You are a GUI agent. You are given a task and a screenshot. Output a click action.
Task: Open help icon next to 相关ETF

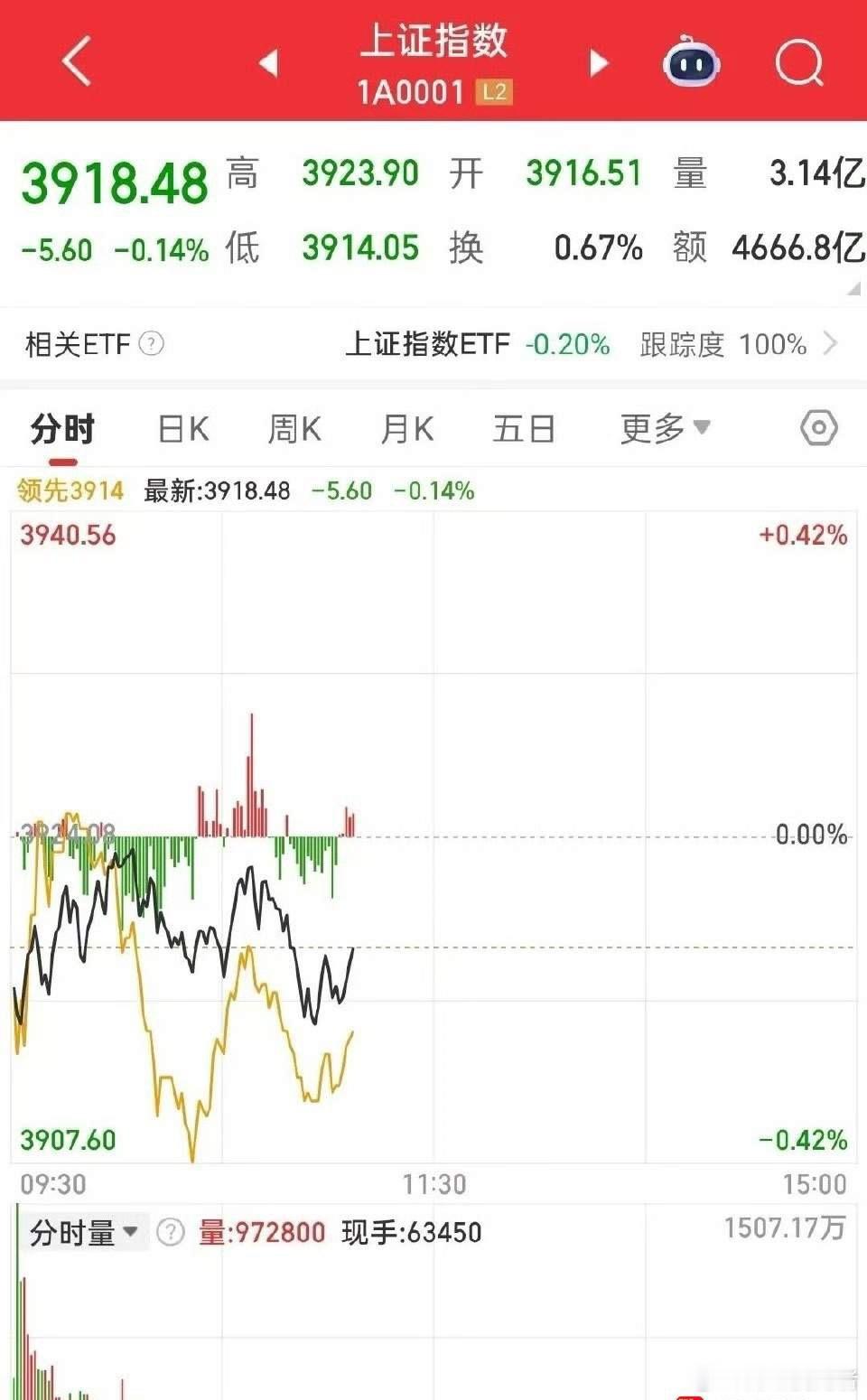pyautogui.click(x=150, y=345)
